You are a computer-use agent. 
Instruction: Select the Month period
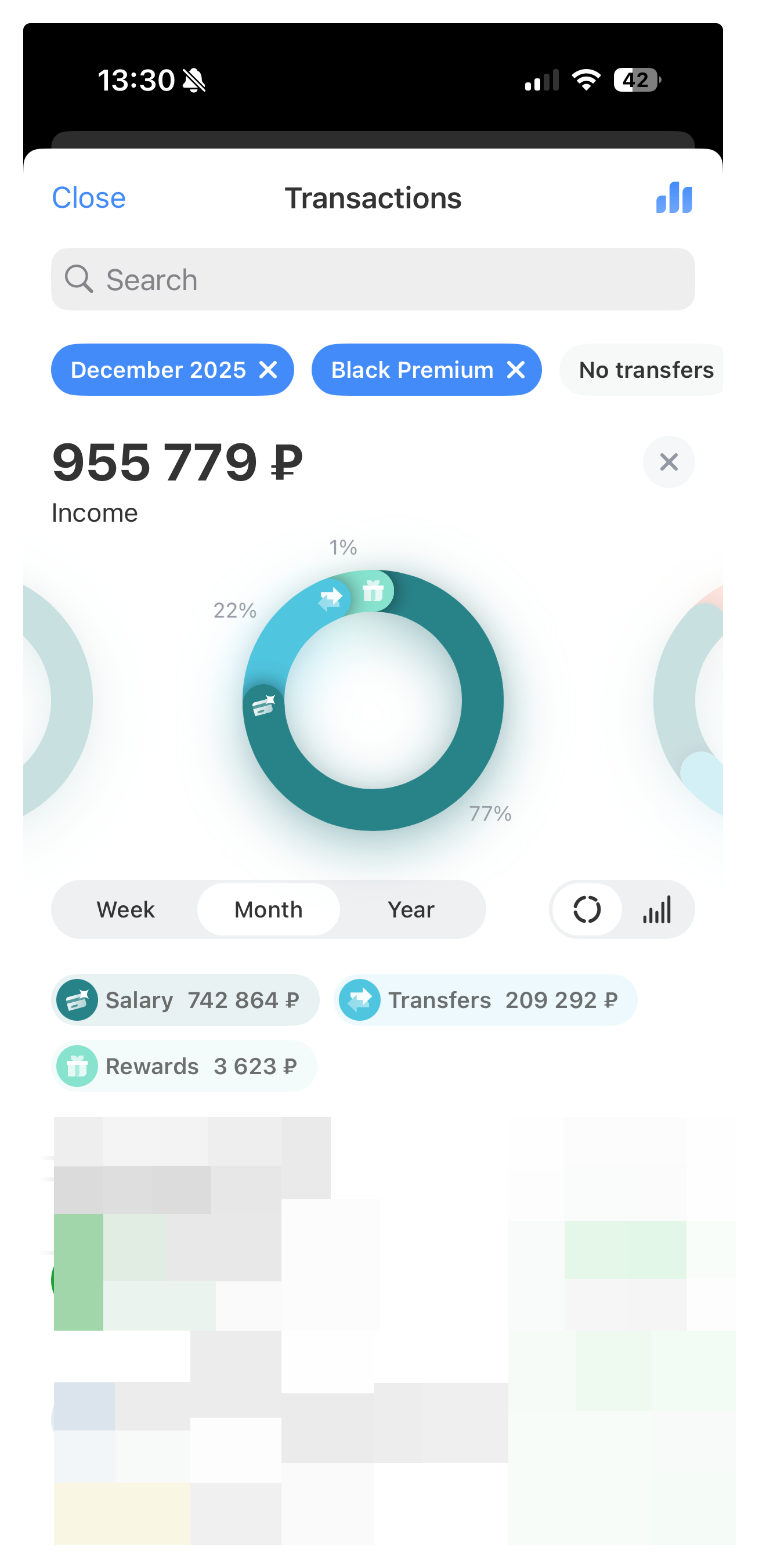click(269, 909)
